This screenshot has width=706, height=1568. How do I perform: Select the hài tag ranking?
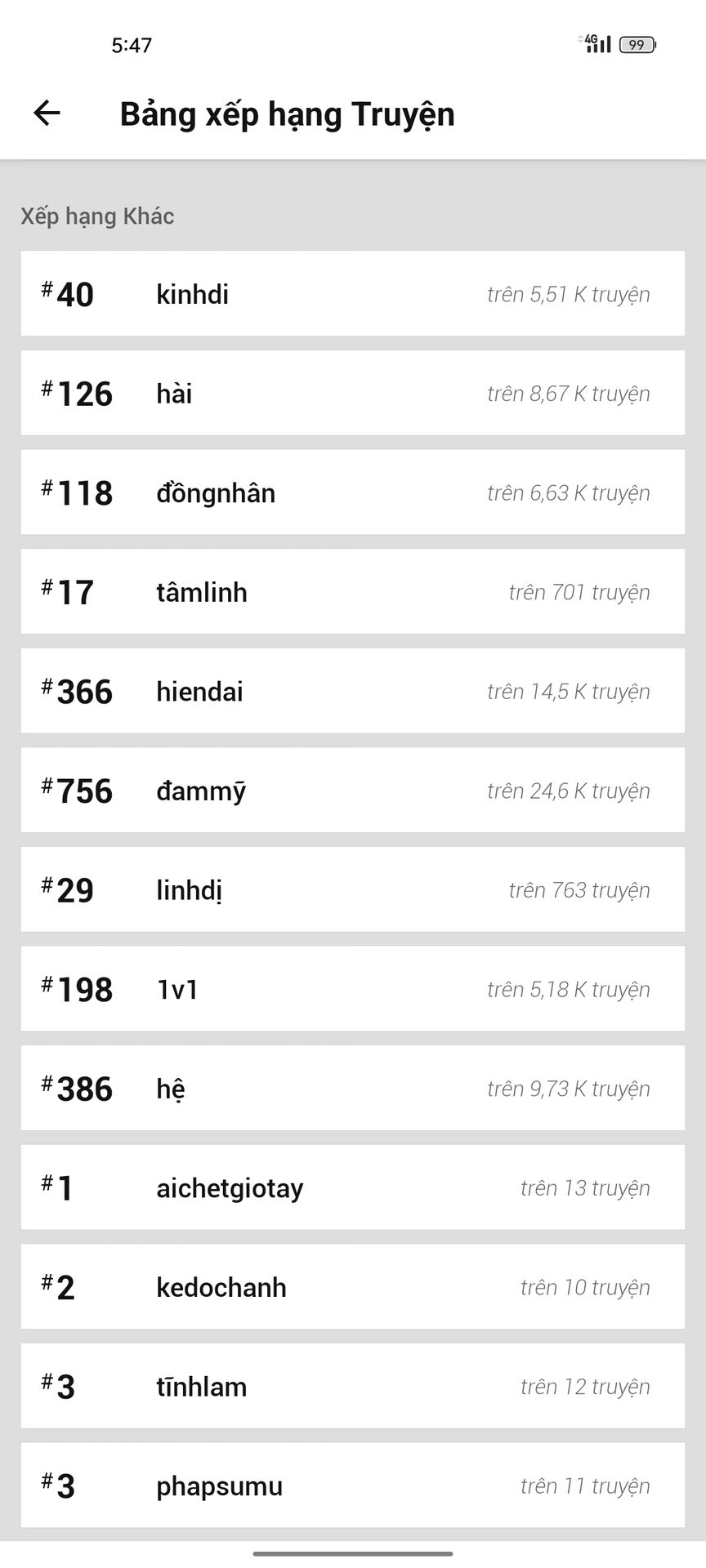click(x=352, y=394)
